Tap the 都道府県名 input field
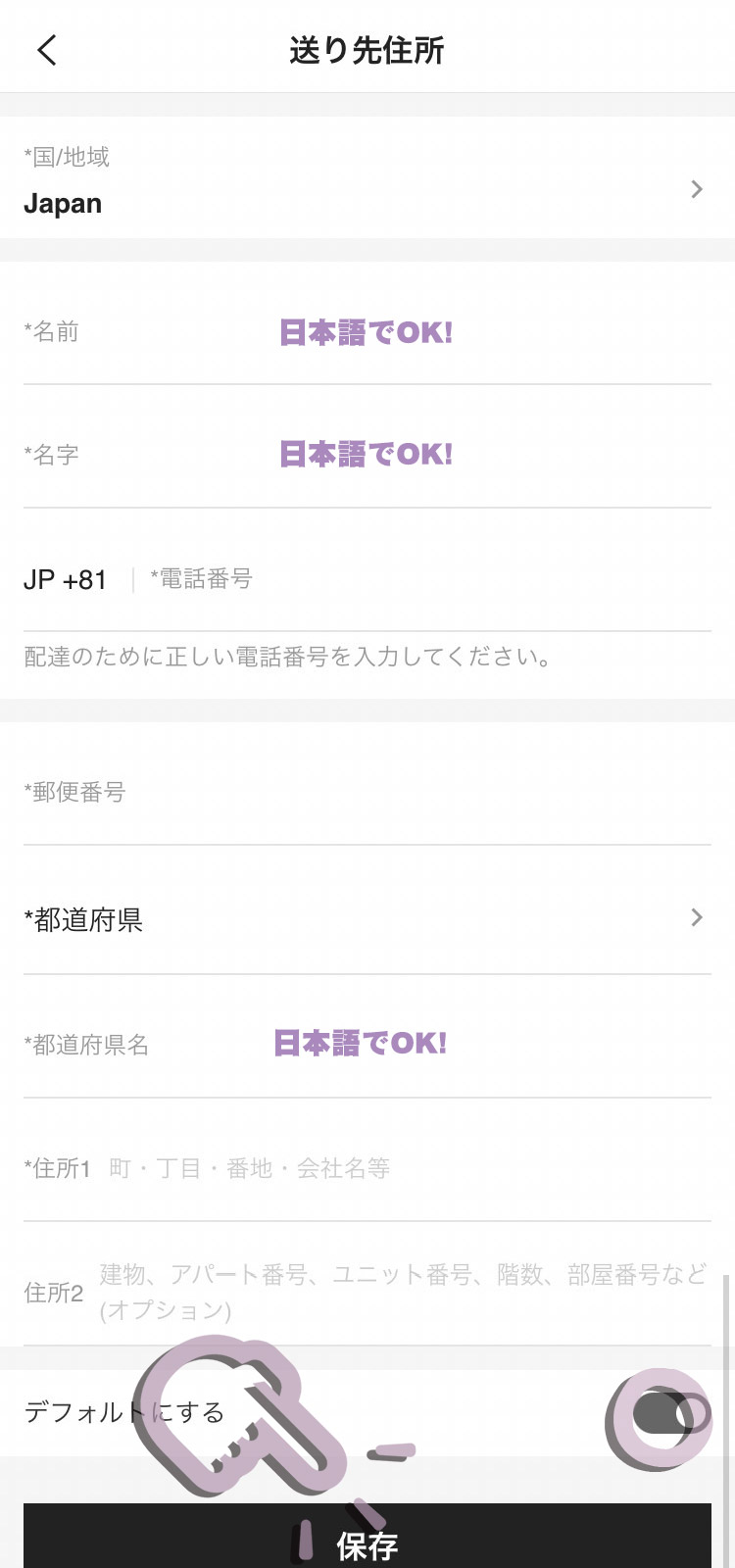The height and width of the screenshot is (1568, 735). click(x=367, y=1045)
